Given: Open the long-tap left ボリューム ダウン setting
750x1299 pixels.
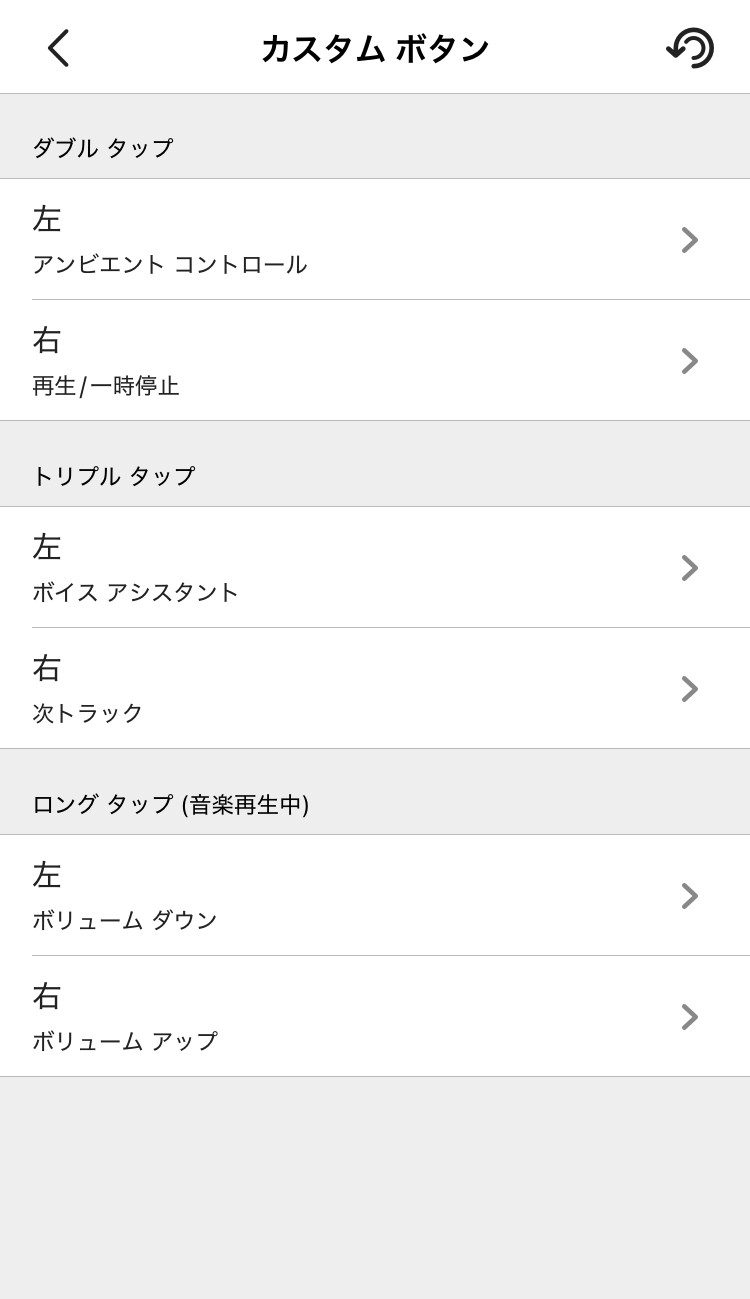Looking at the screenshot, I should (375, 896).
